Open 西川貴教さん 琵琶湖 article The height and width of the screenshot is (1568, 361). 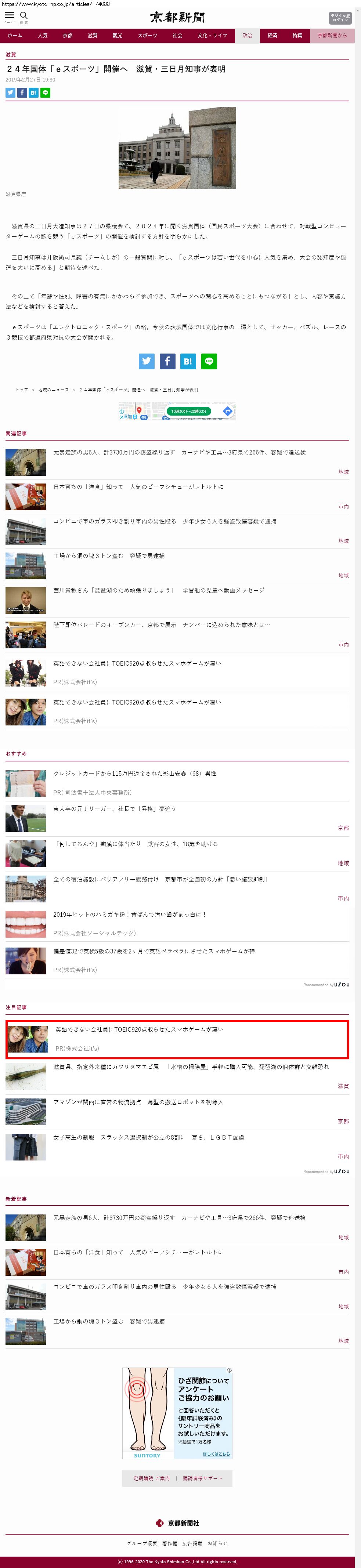158,590
